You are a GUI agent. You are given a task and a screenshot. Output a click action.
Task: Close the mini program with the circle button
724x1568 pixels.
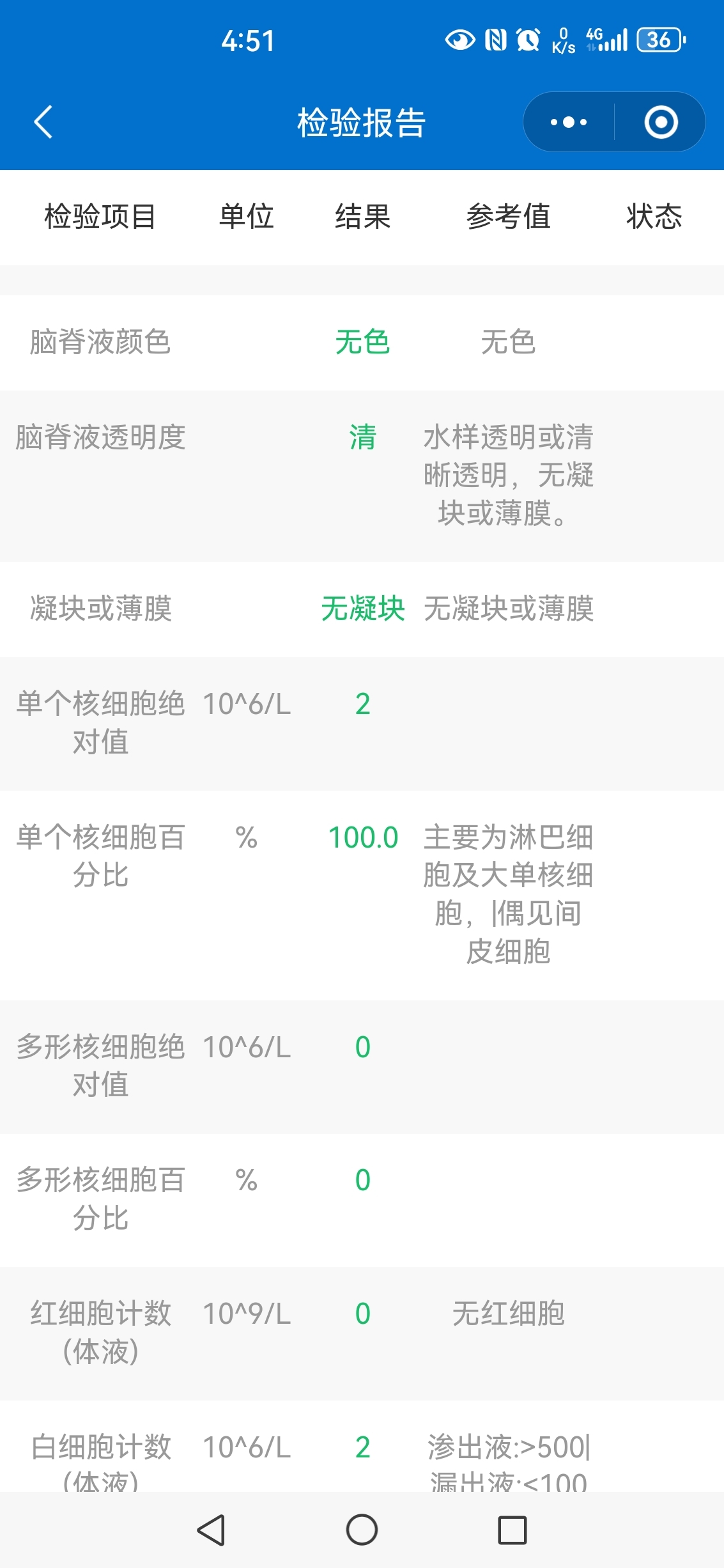(x=661, y=122)
